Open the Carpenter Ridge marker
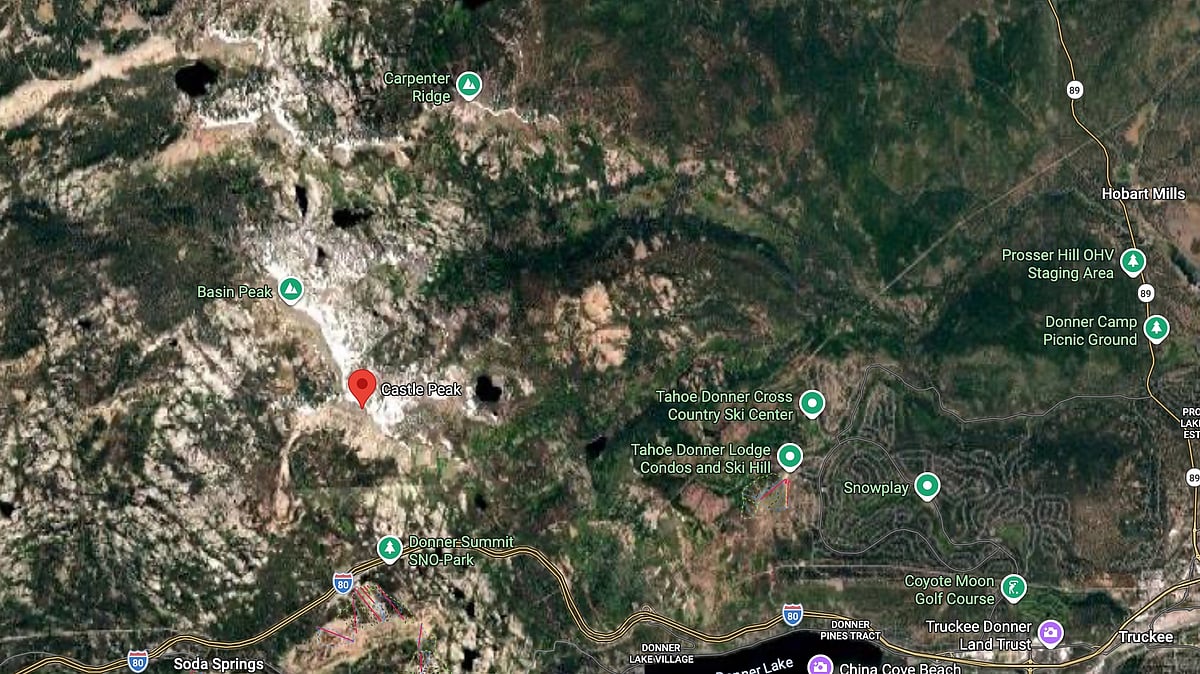The height and width of the screenshot is (674, 1200). pyautogui.click(x=468, y=85)
